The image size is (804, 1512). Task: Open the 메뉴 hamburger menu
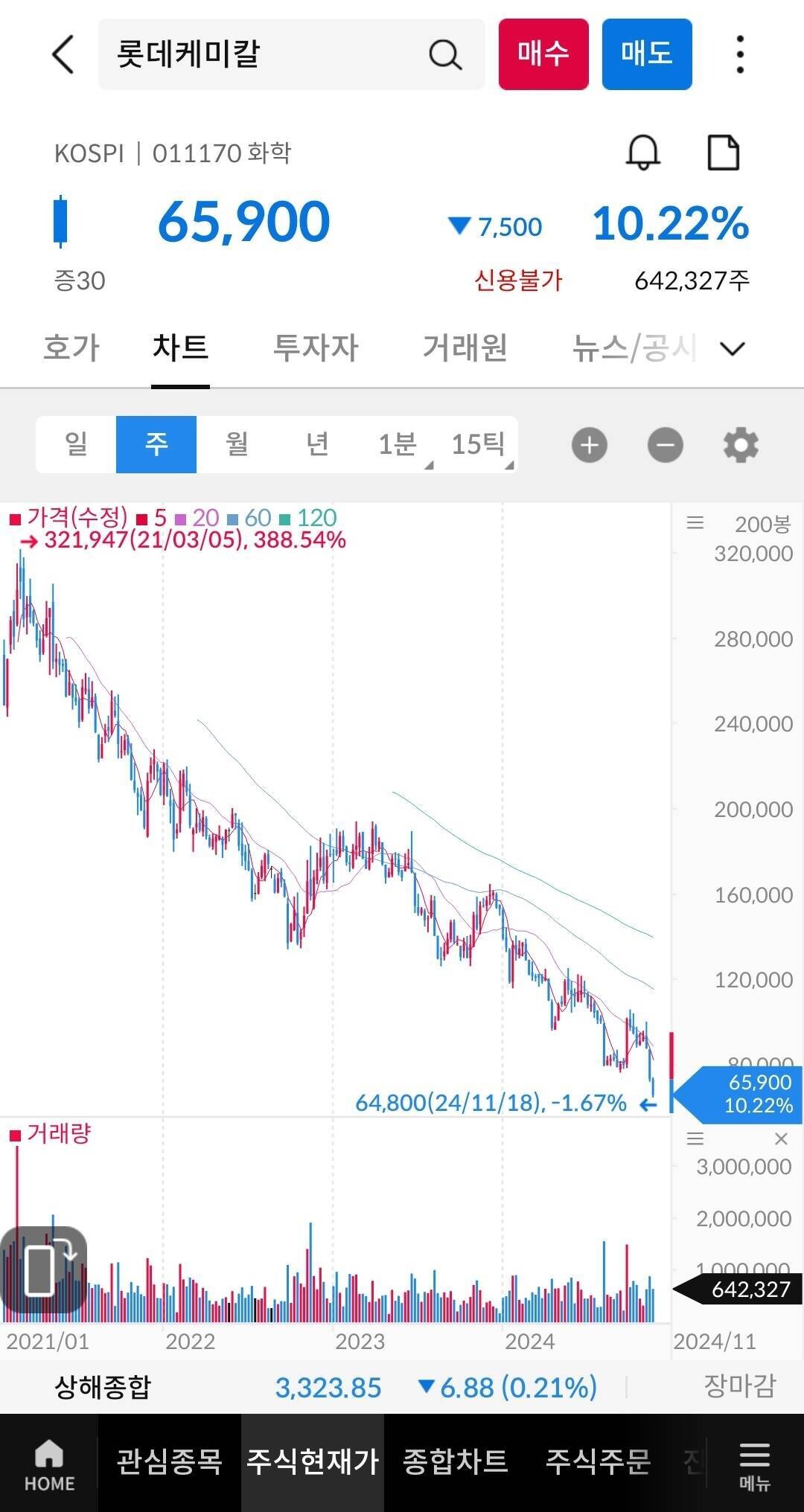point(754,1463)
